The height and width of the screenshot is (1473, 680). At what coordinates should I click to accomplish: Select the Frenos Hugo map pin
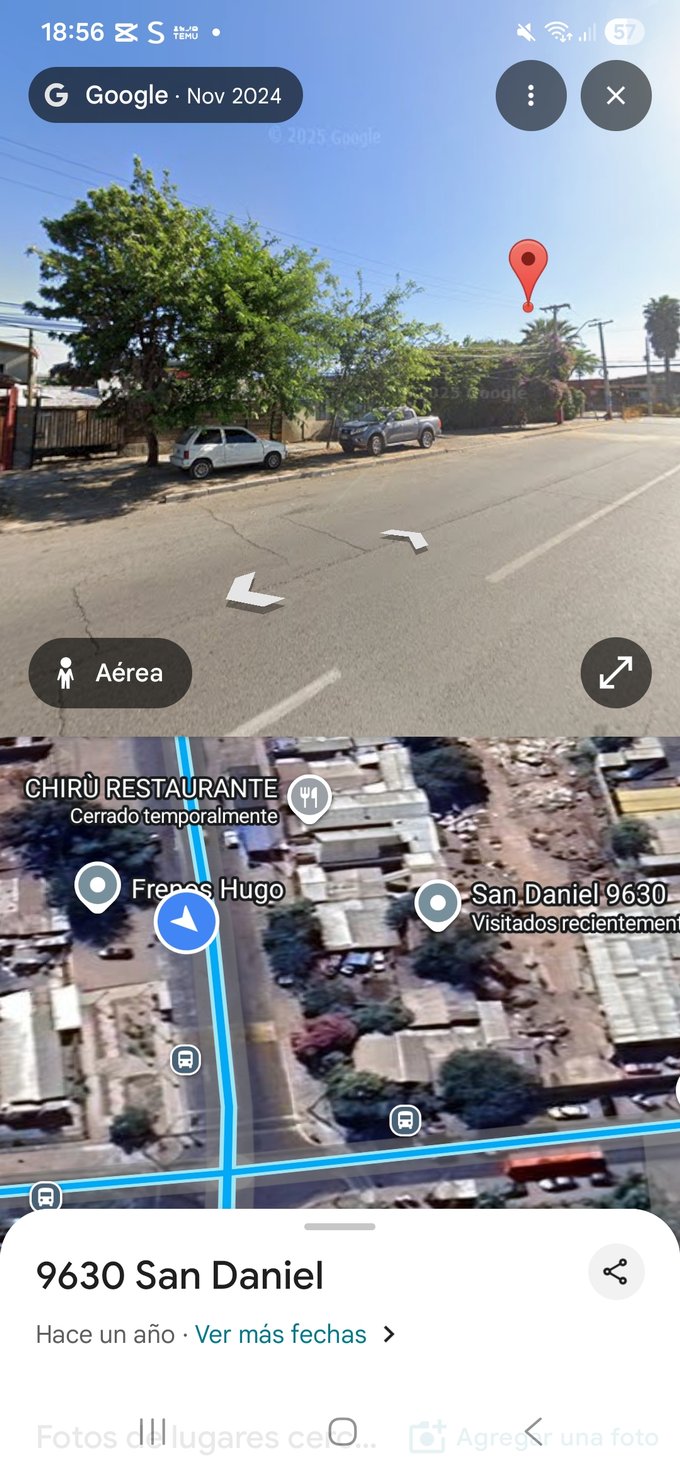[98, 885]
